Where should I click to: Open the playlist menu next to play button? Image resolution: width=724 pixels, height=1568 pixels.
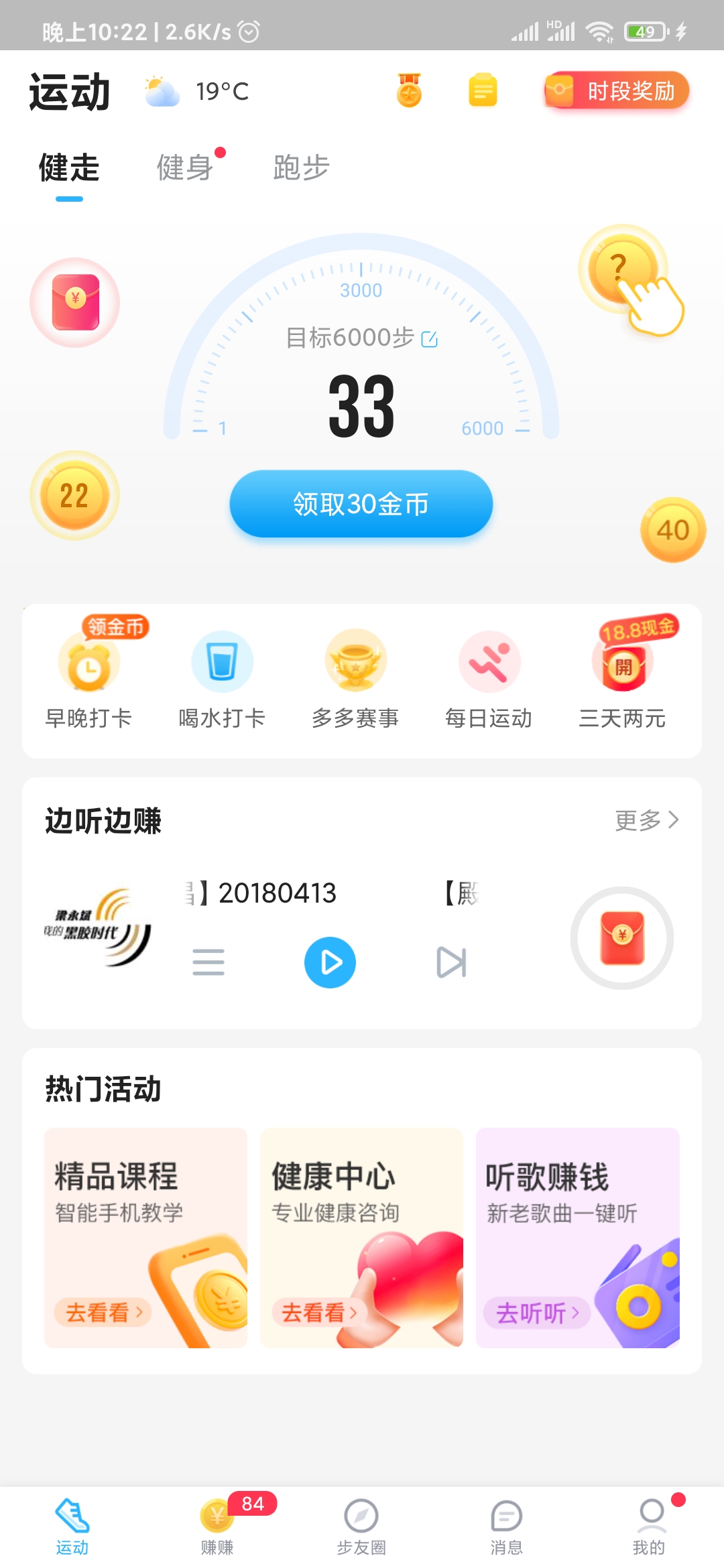[208, 962]
